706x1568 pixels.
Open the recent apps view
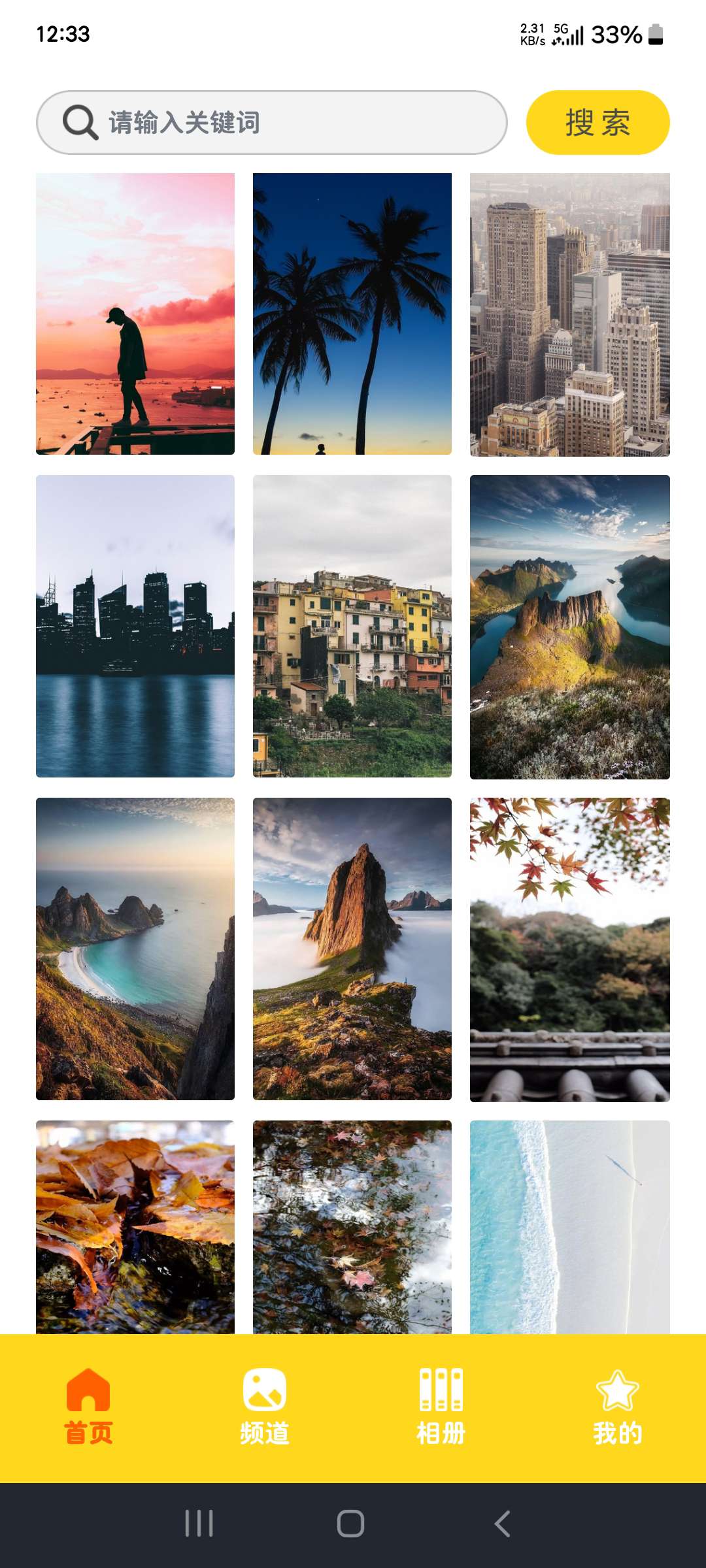pos(199,1524)
